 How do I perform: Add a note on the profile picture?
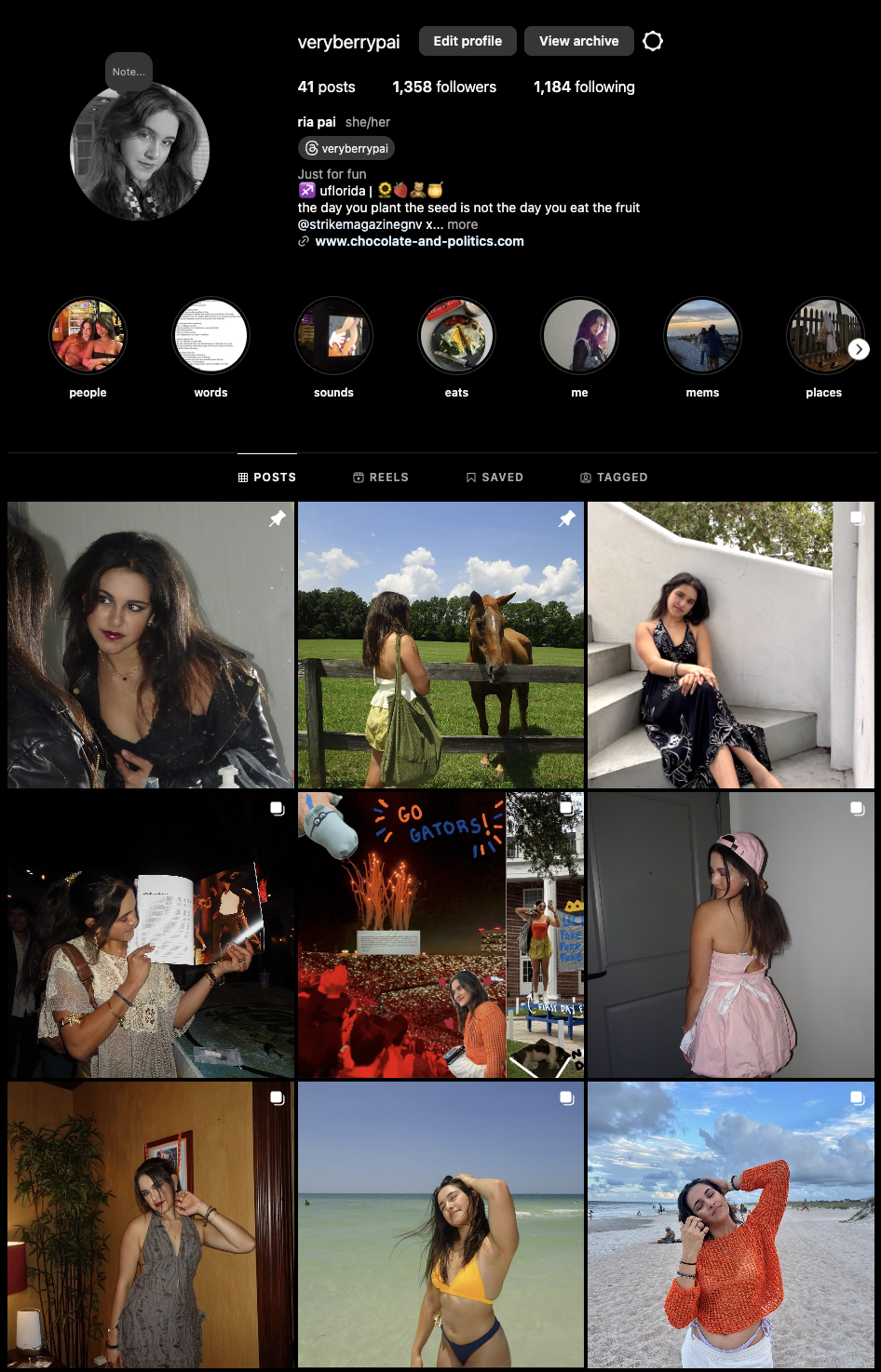(x=129, y=72)
